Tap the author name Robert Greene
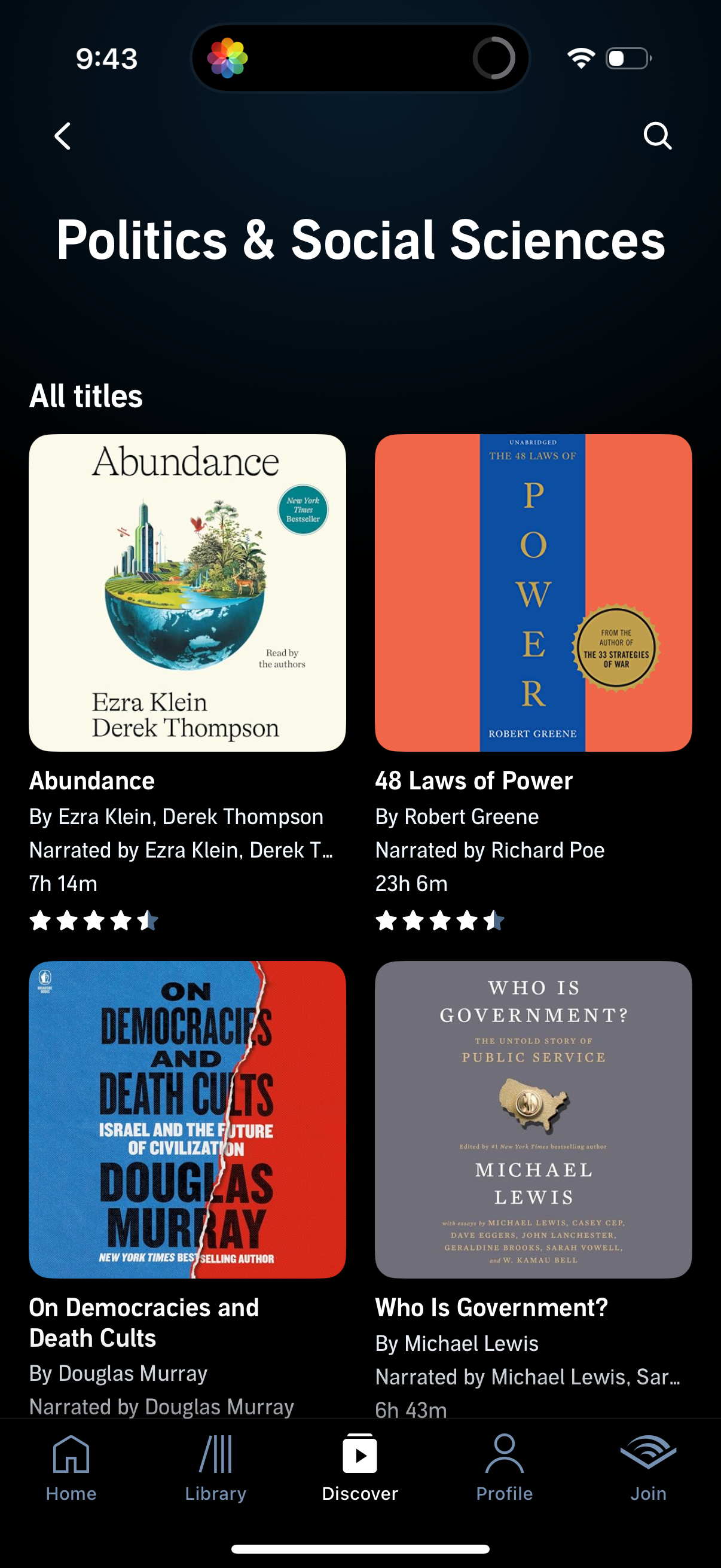Image resolution: width=721 pixels, height=1568 pixels. coord(456,816)
